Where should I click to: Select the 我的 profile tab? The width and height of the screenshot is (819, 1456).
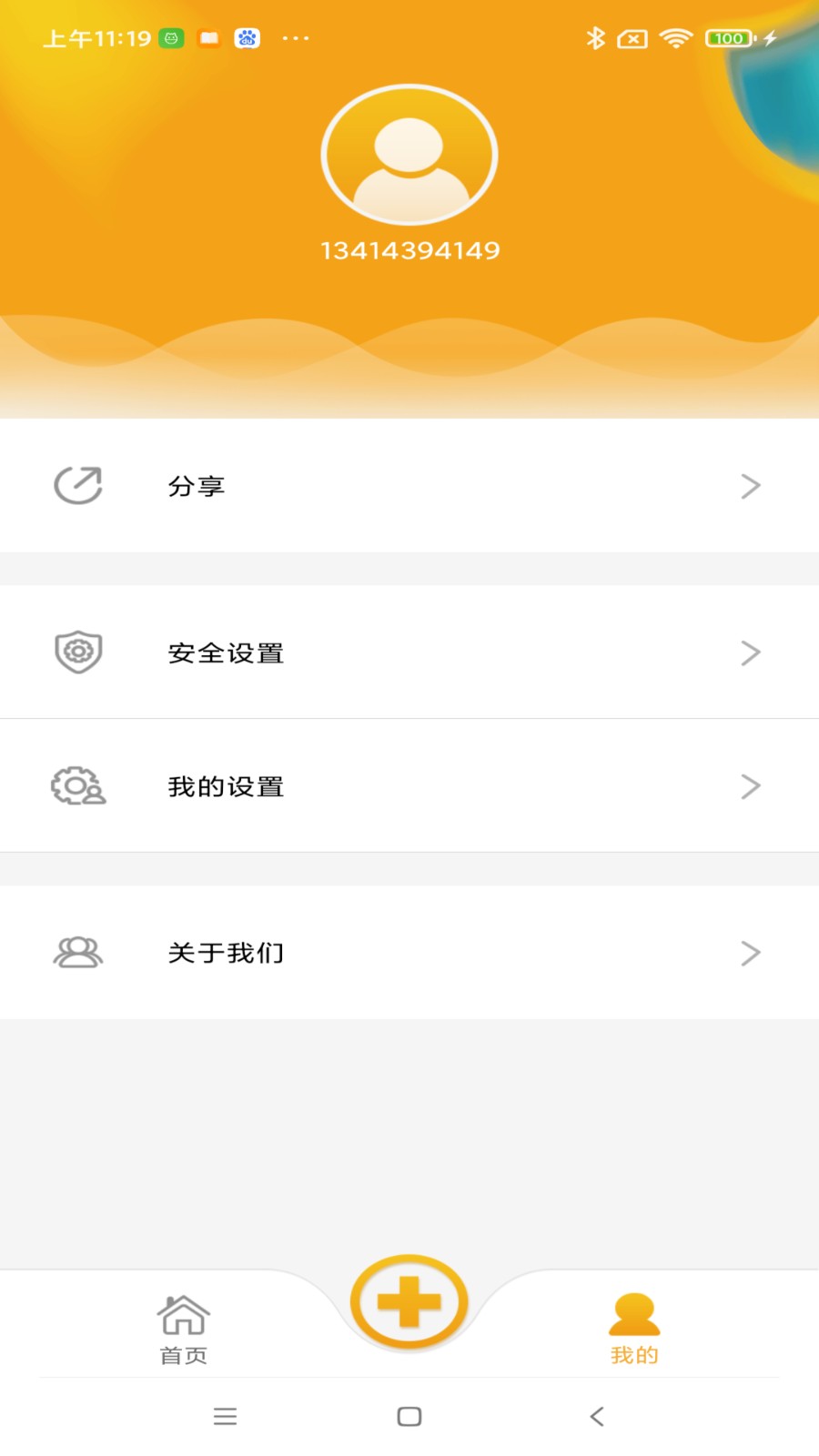point(634,1330)
